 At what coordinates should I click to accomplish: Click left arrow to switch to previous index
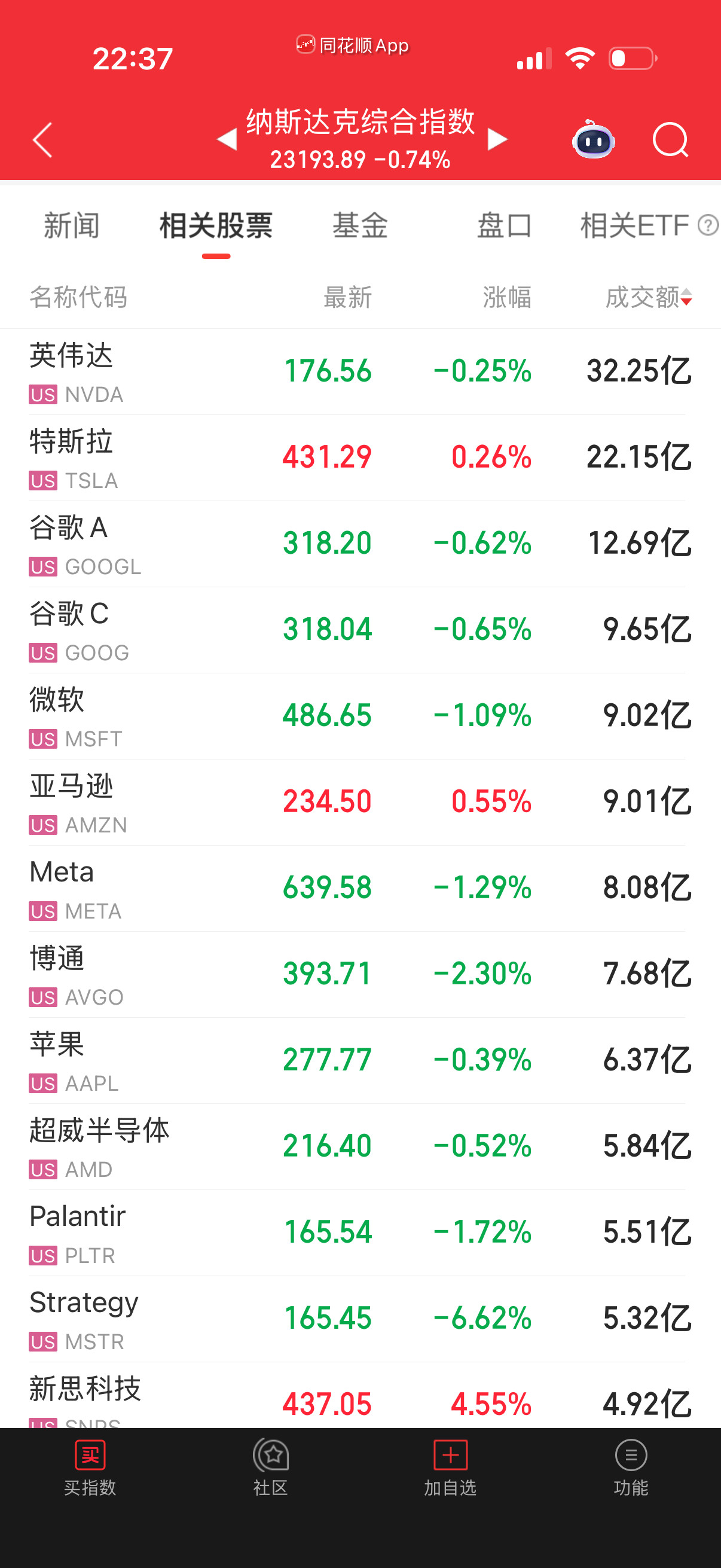tap(226, 139)
